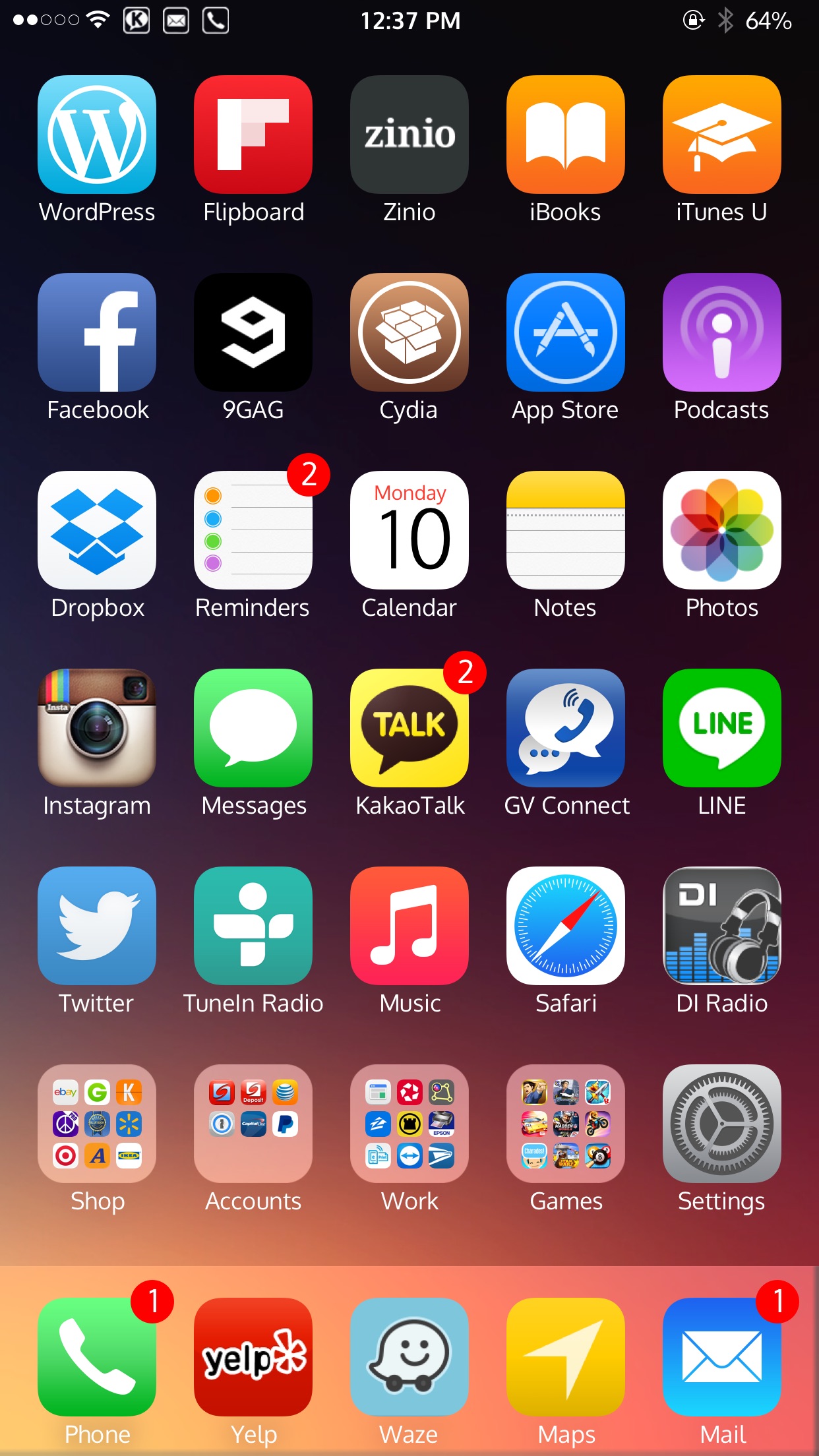Image resolution: width=819 pixels, height=1456 pixels.
Task: Open GV Connect
Action: coord(566,728)
